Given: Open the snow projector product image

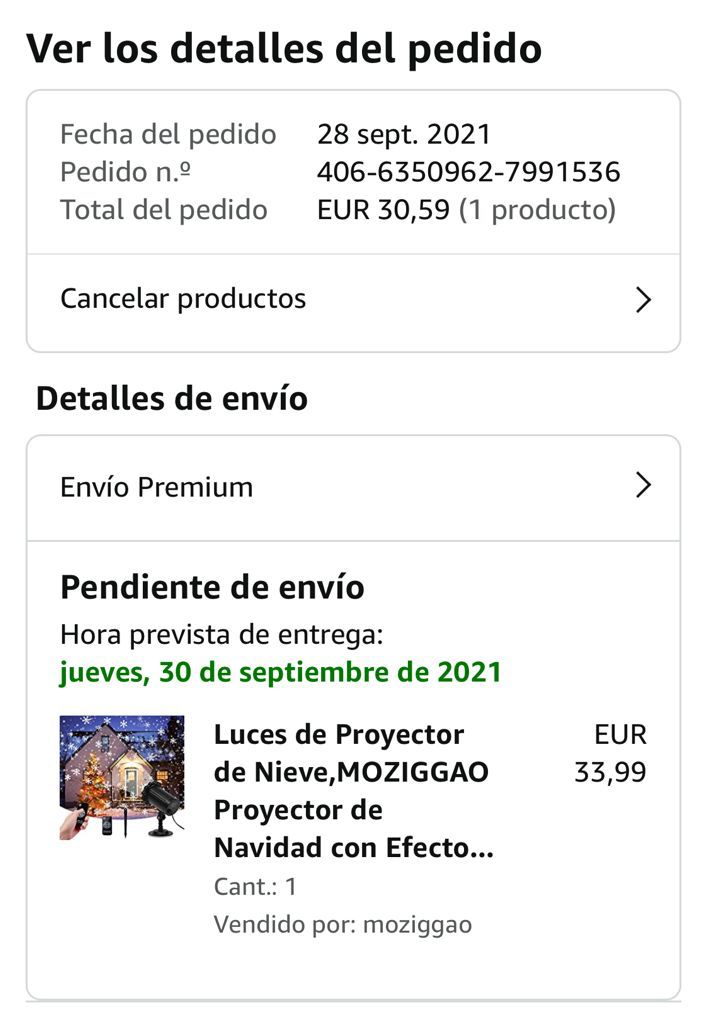Looking at the screenshot, I should coord(122,777).
